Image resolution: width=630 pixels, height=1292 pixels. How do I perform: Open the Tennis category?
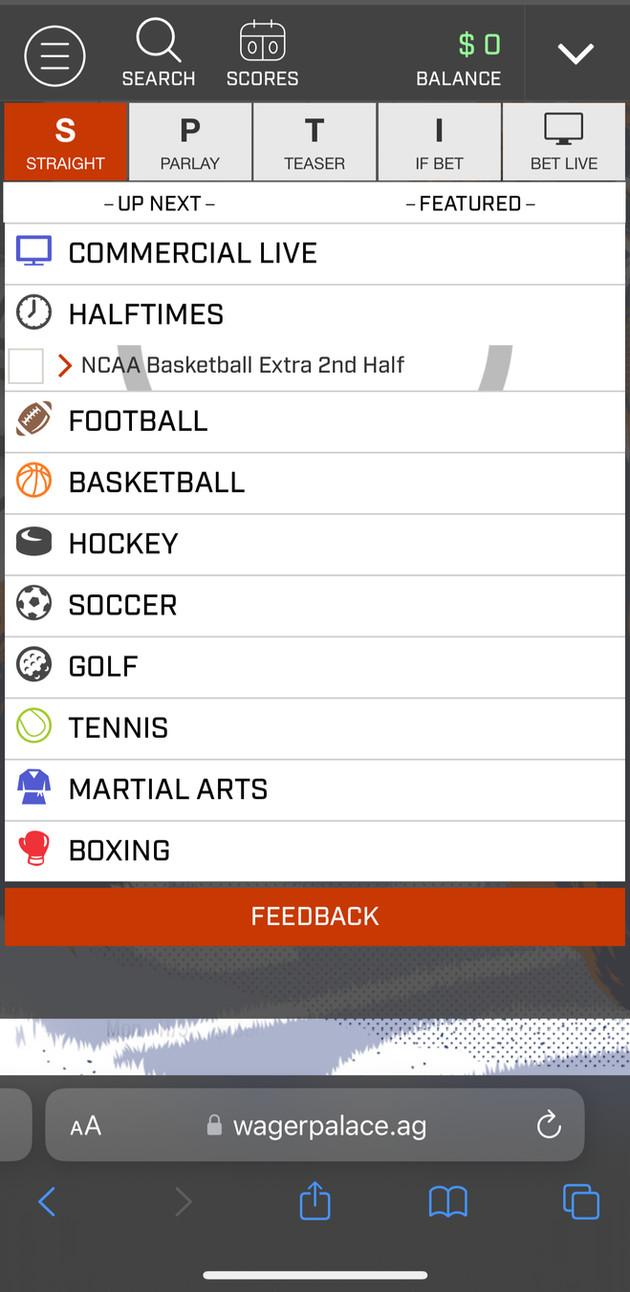pos(315,728)
